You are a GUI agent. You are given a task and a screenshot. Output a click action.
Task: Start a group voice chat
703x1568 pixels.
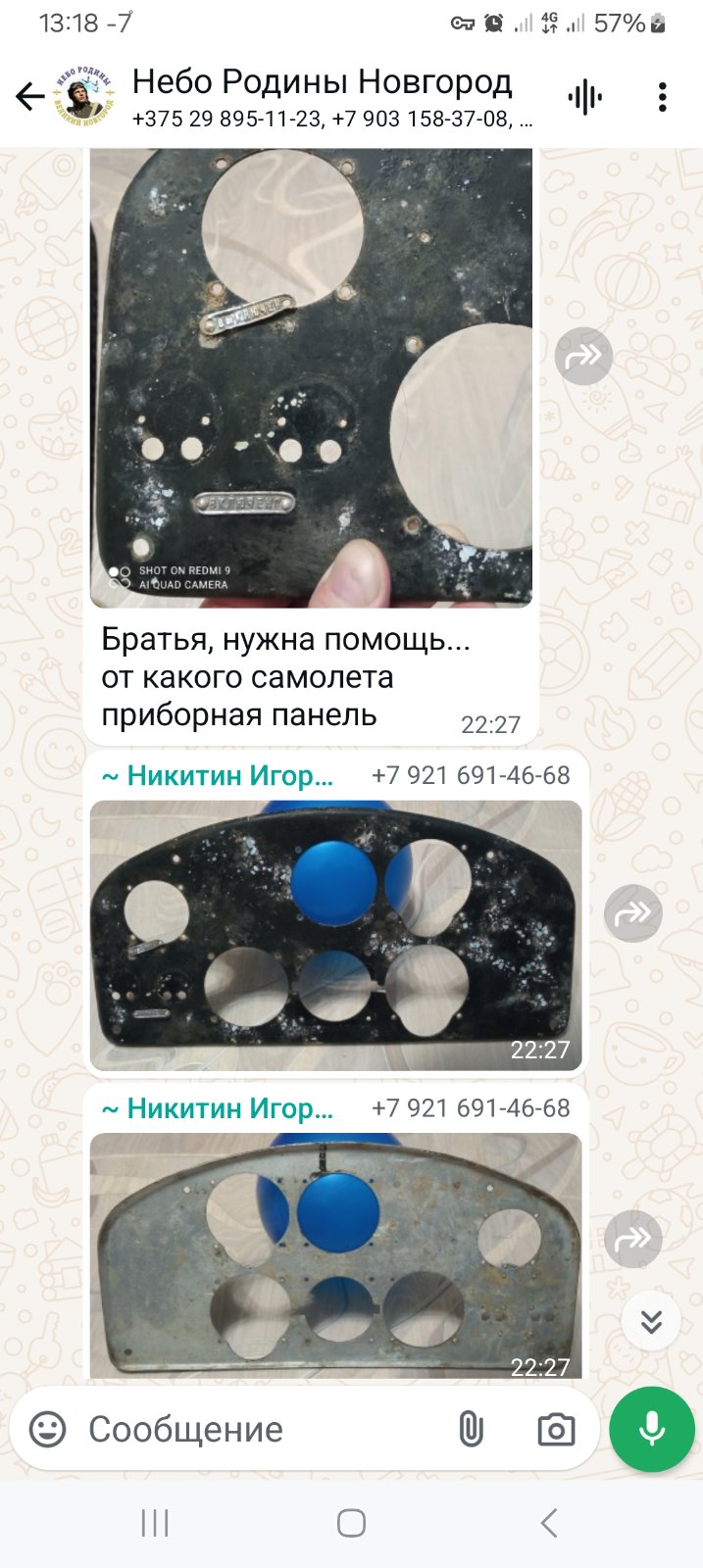point(584,97)
